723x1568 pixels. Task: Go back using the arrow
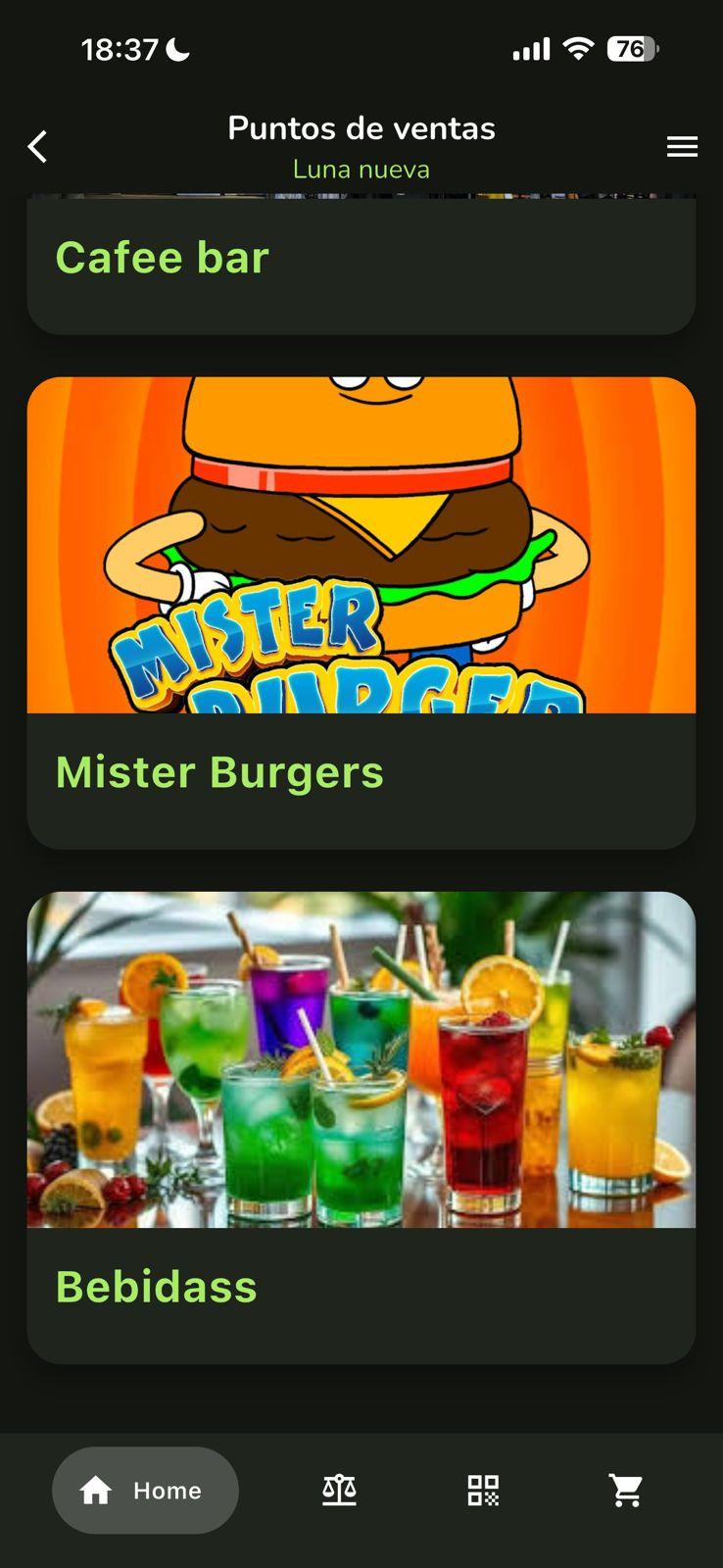tap(37, 147)
